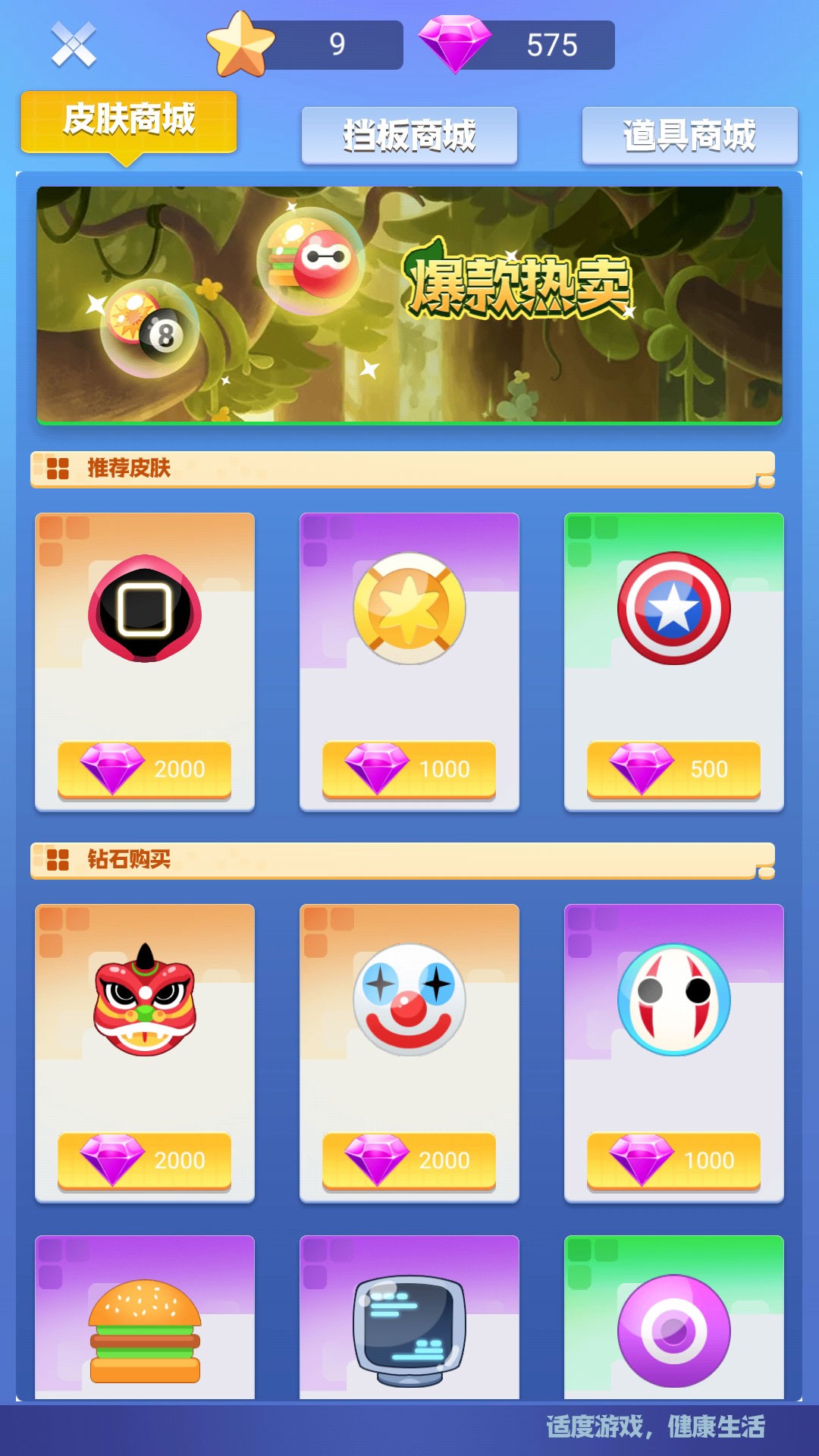Screen dimensions: 819x1456
Task: Select the 皮肤商城 tab
Action: click(129, 121)
